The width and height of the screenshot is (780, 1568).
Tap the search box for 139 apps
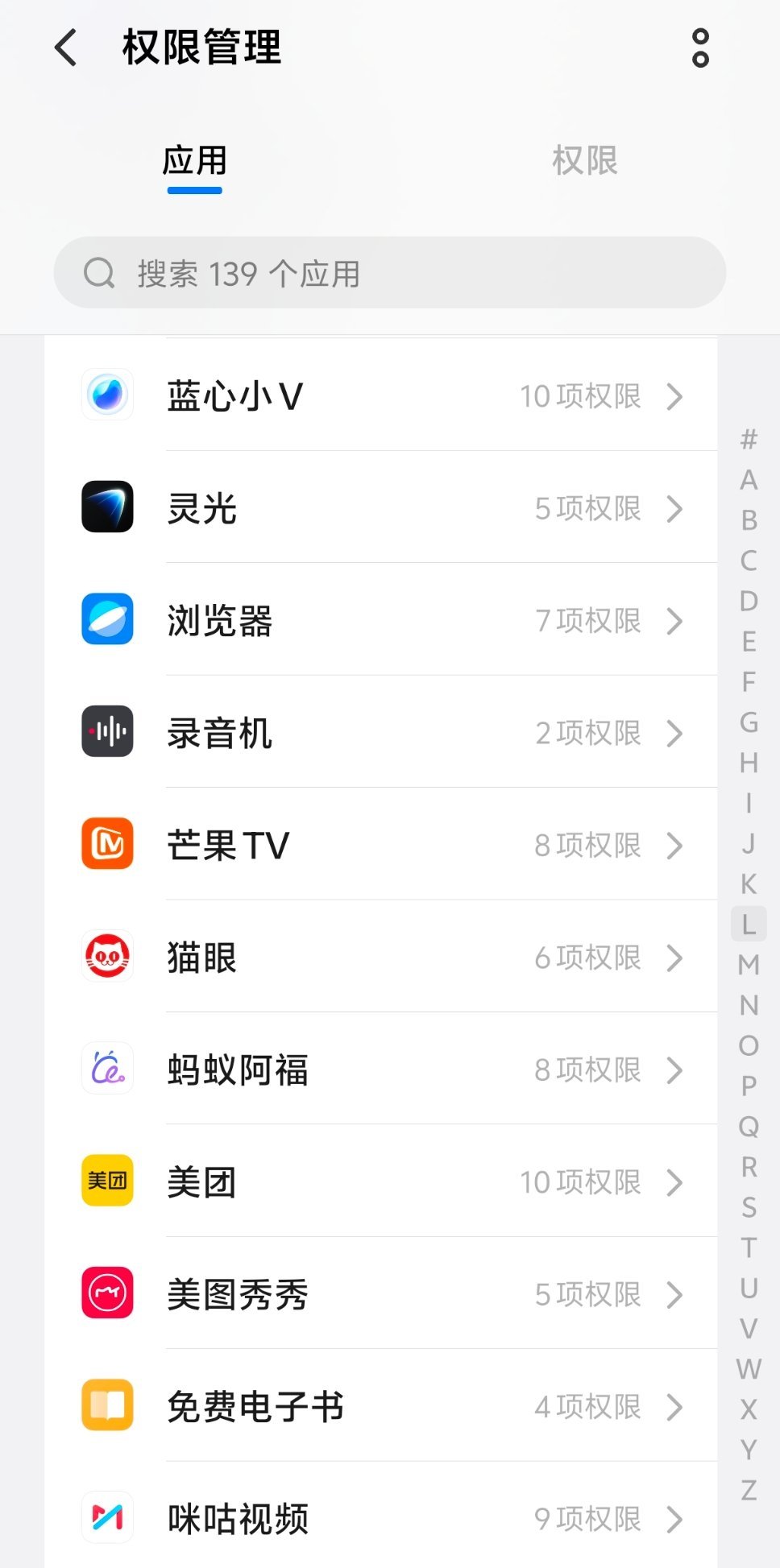(389, 273)
